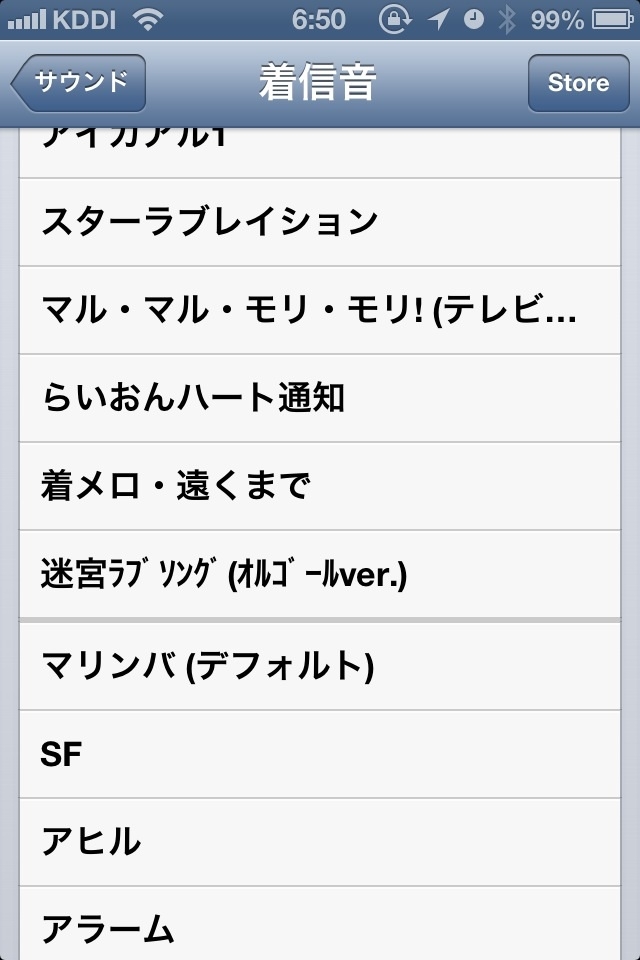
Task: Select らいおんハート通知 ringtone
Action: click(320, 398)
